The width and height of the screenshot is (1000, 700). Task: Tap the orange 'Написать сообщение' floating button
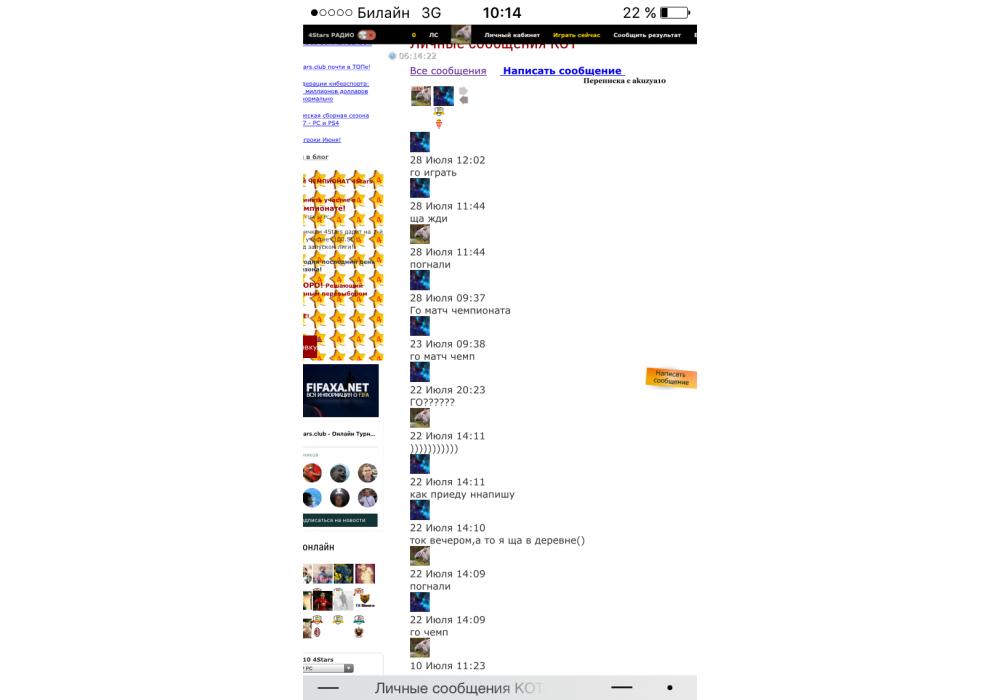click(x=671, y=378)
